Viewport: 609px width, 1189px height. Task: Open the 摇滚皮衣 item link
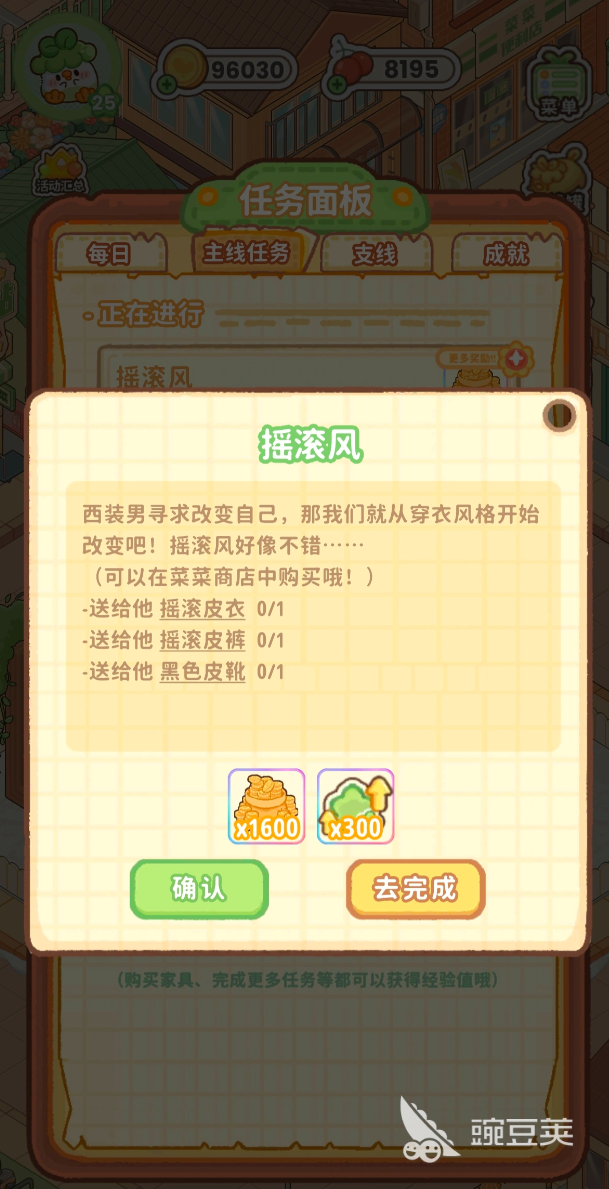[x=202, y=609]
